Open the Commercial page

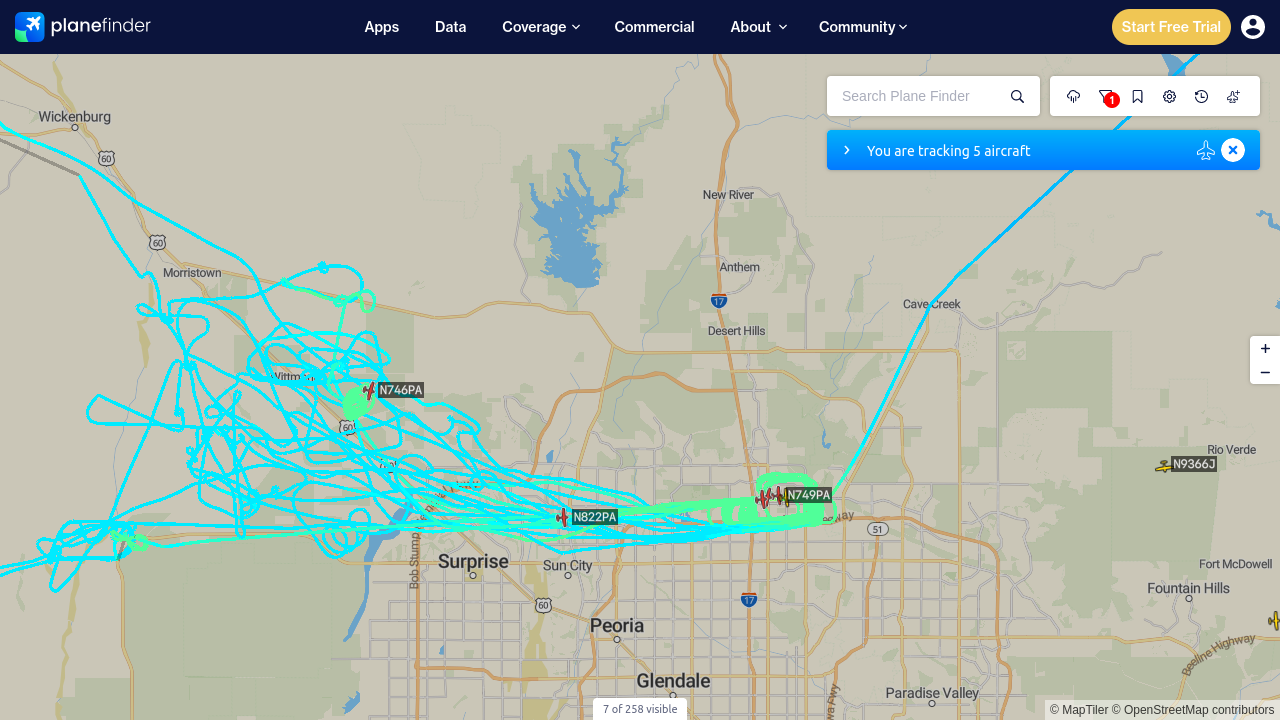click(x=655, y=27)
